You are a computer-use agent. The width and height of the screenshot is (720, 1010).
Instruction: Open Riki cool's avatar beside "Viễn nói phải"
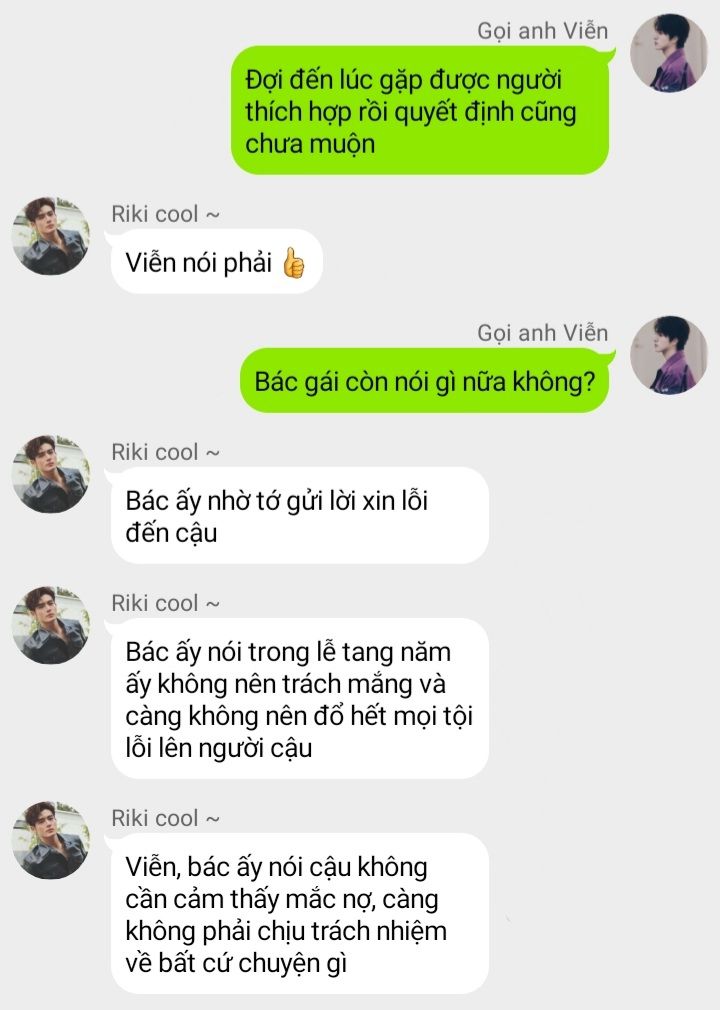[x=50, y=236]
